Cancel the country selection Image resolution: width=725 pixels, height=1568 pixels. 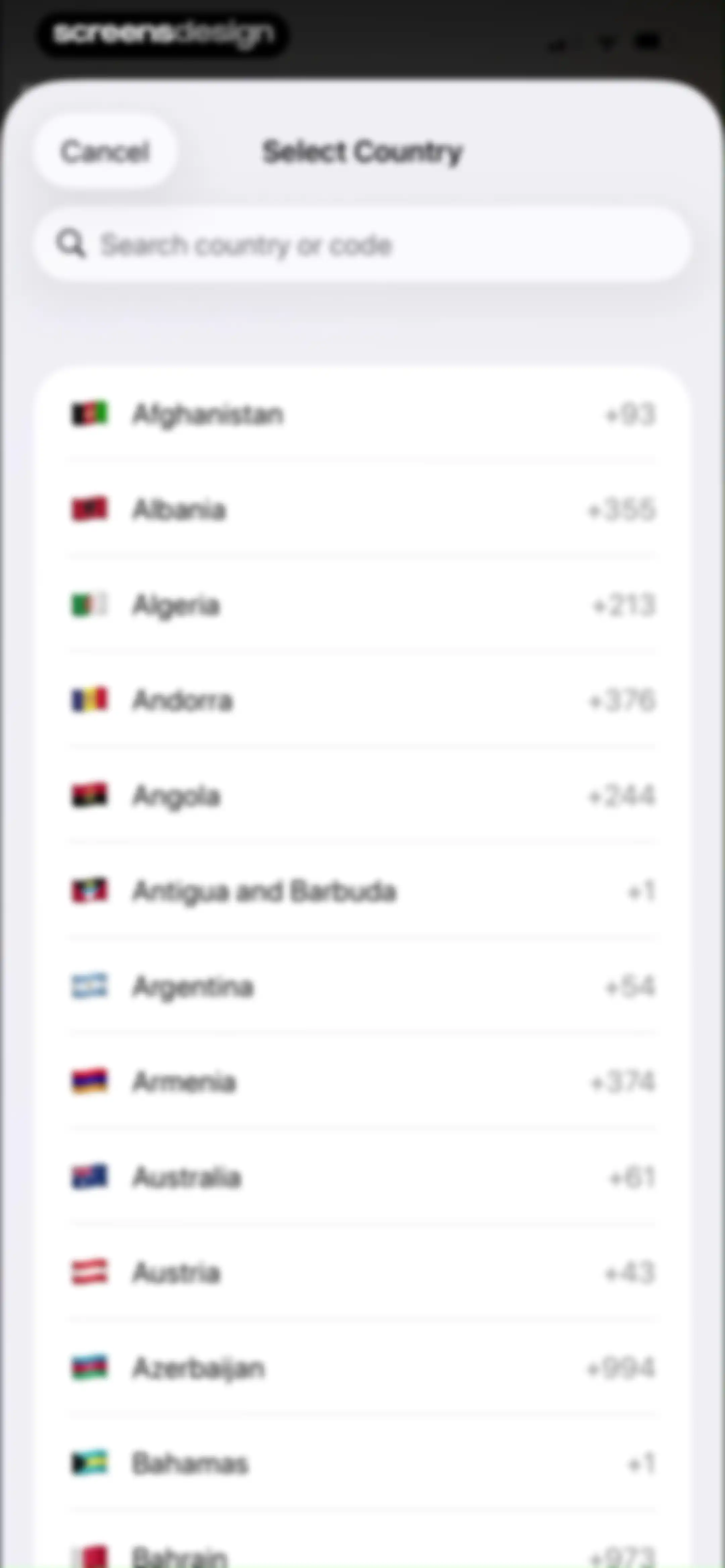[x=105, y=151]
